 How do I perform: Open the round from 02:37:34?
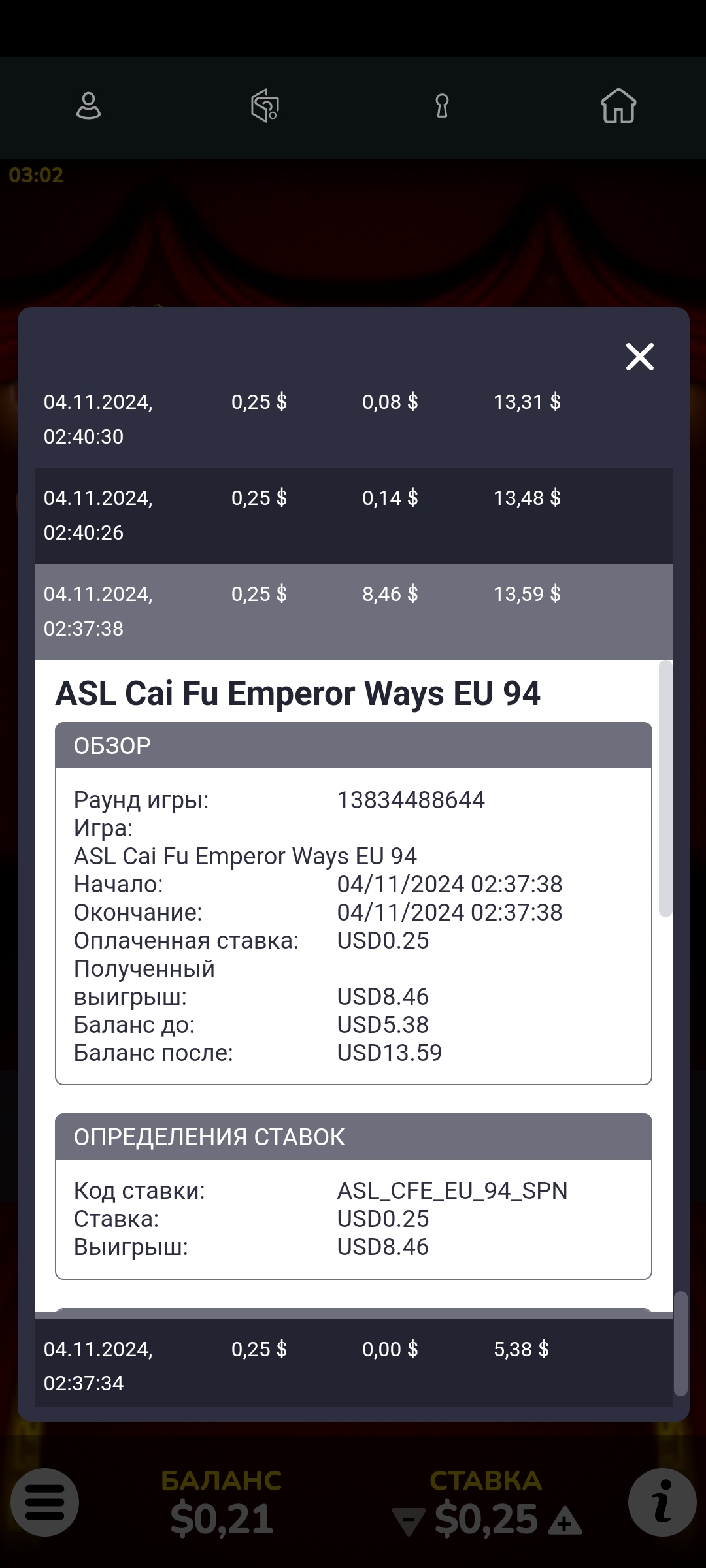(354, 1366)
